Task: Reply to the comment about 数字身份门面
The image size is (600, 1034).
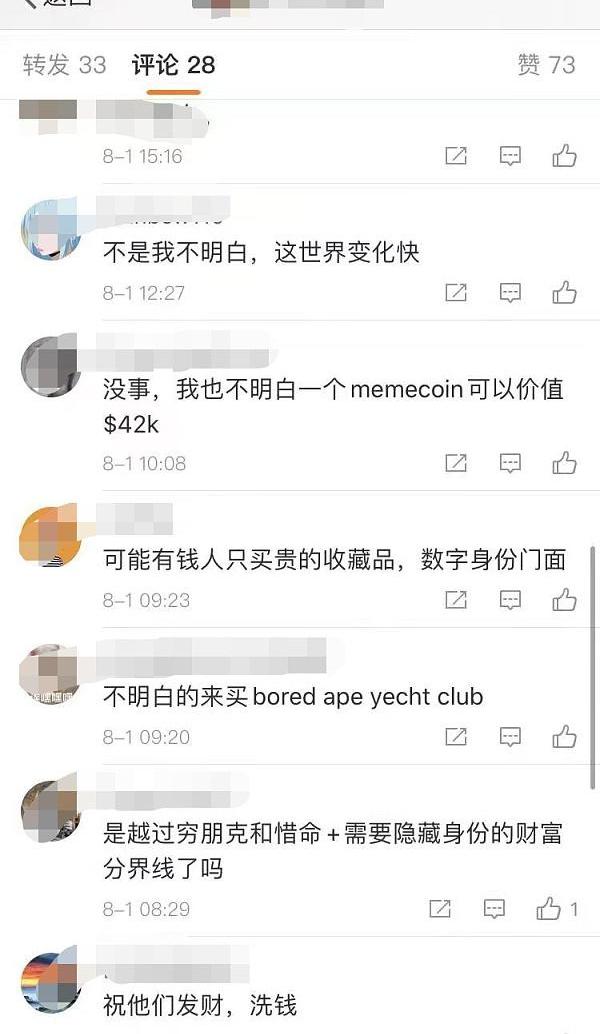Action: (510, 600)
